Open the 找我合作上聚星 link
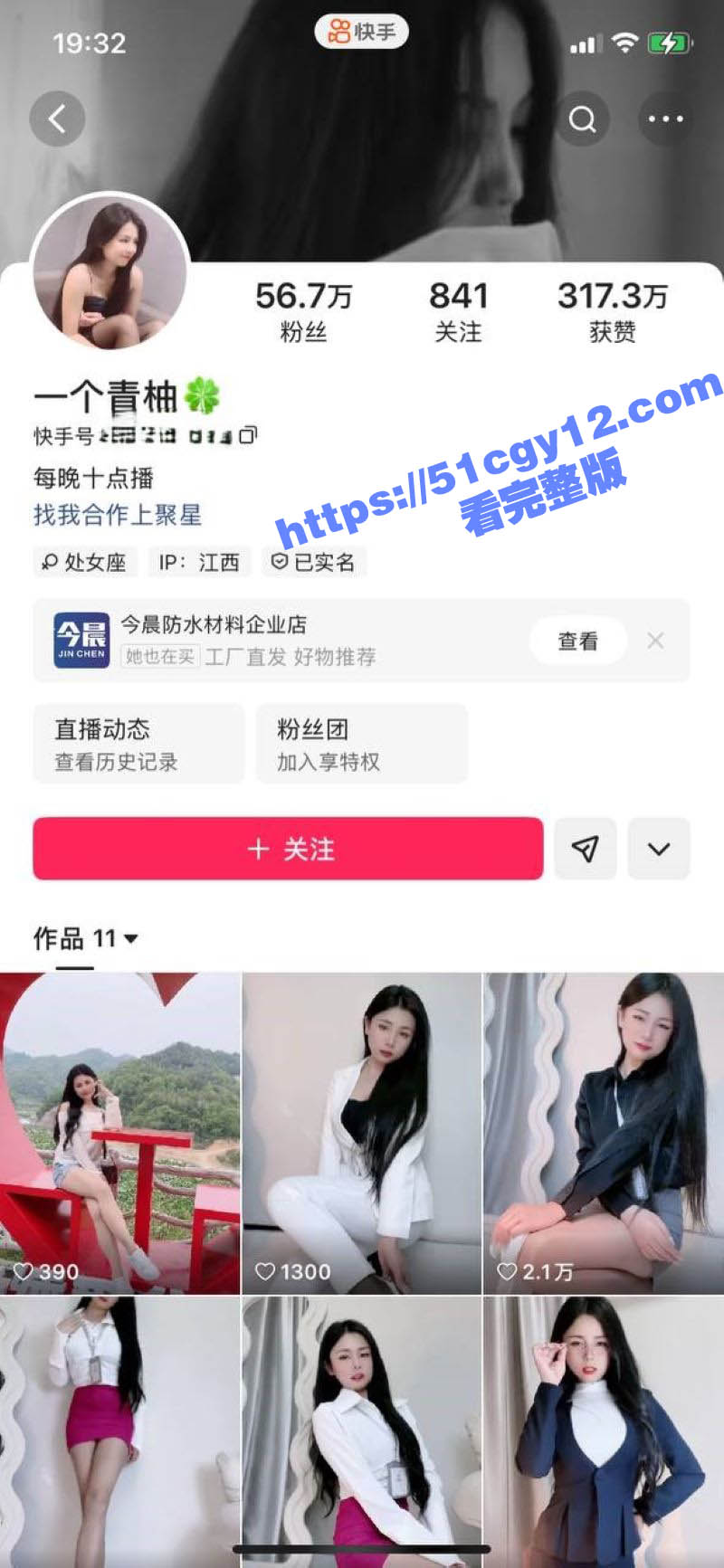 click(x=118, y=515)
